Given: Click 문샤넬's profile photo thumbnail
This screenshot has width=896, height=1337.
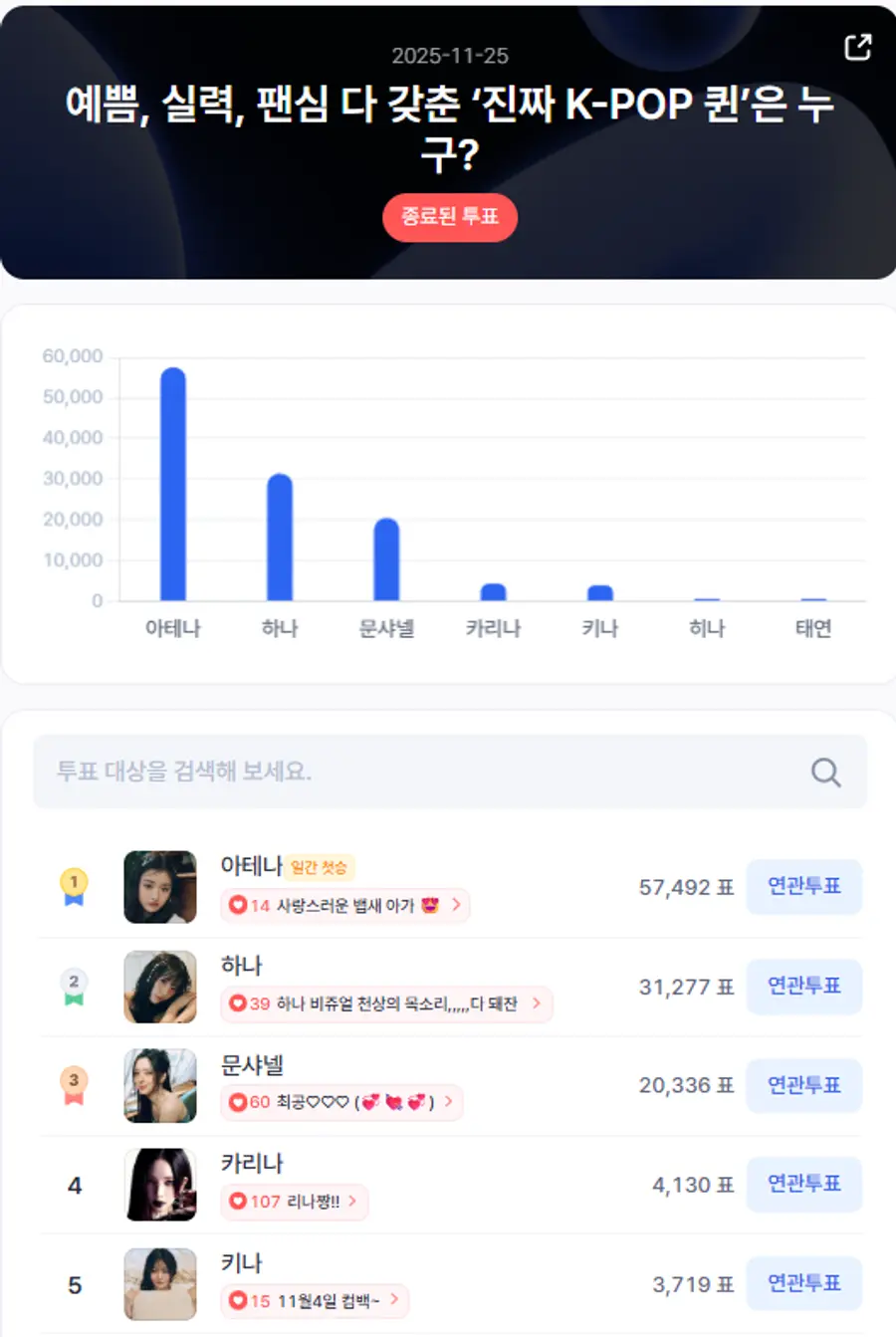Looking at the screenshot, I should click(x=159, y=1086).
